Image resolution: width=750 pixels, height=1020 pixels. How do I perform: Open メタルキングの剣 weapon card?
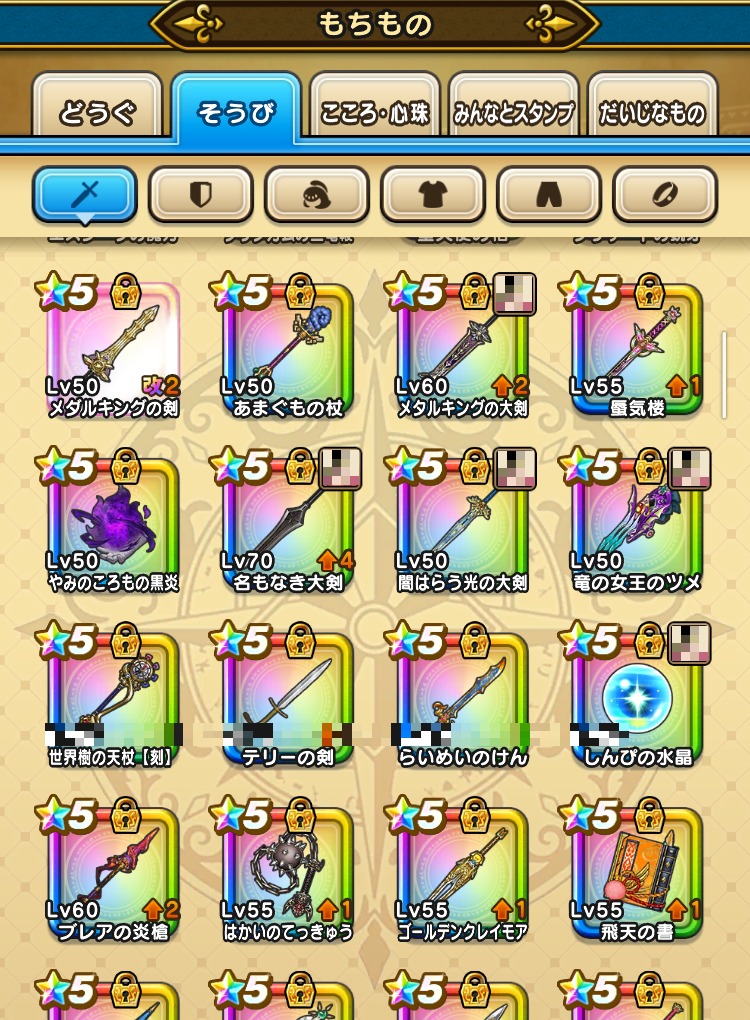[x=113, y=350]
